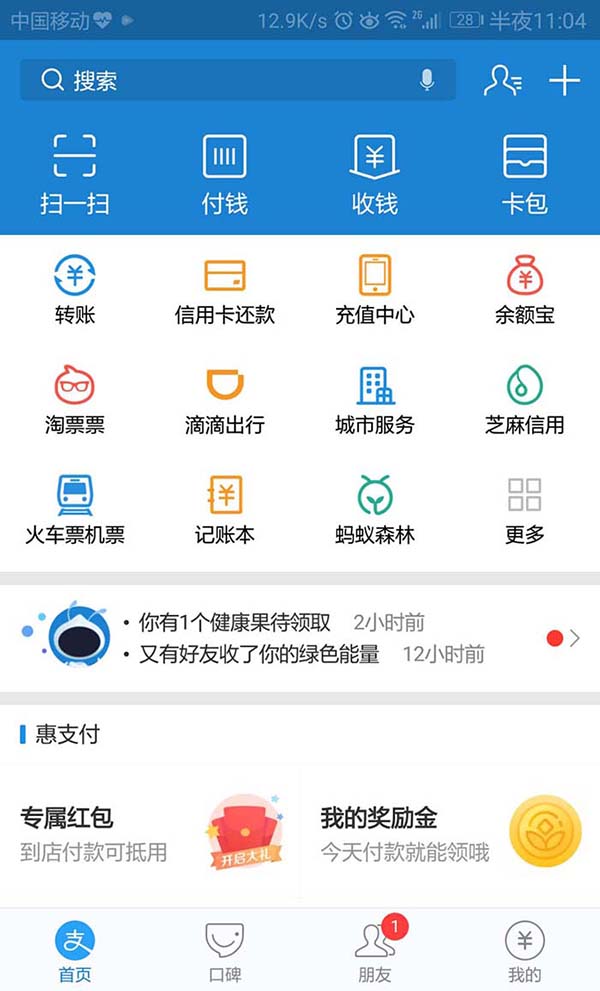Open the 专属红包 card
The height and width of the screenshot is (991, 600).
pos(150,834)
